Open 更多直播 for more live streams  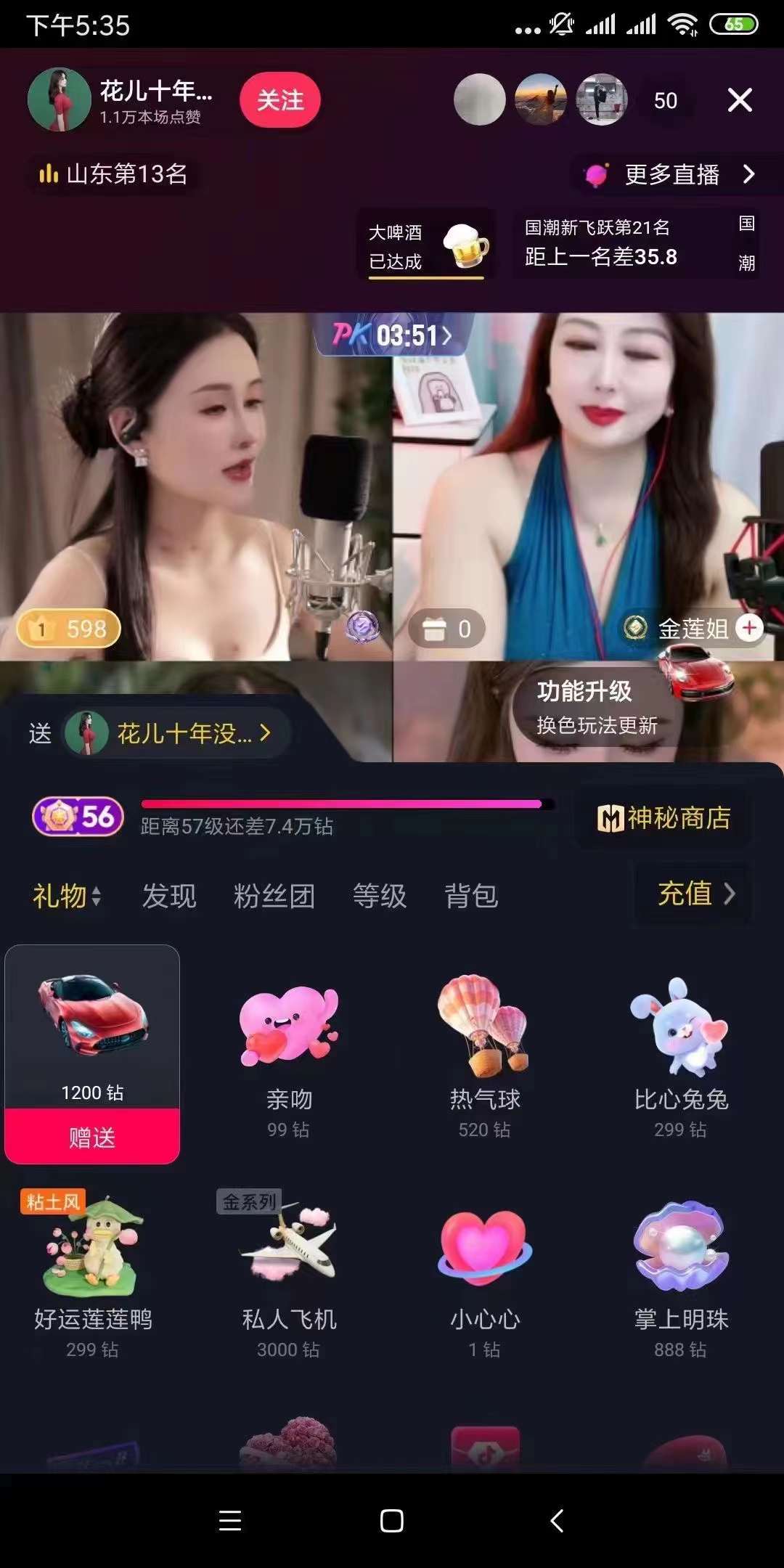pyautogui.click(x=672, y=174)
